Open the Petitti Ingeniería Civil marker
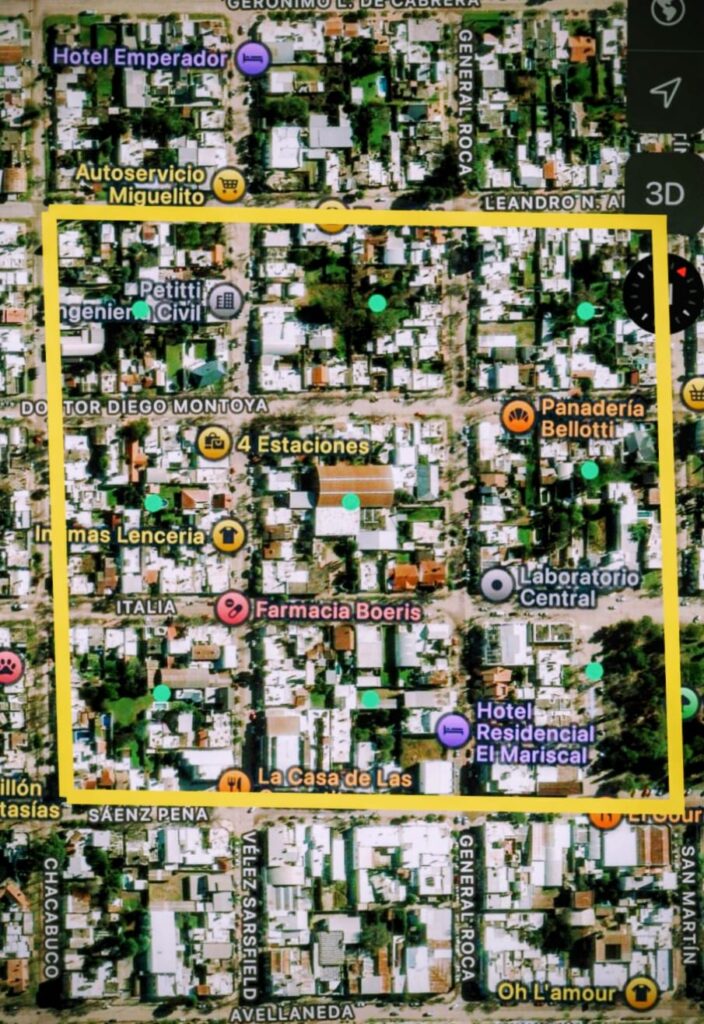 [225, 299]
